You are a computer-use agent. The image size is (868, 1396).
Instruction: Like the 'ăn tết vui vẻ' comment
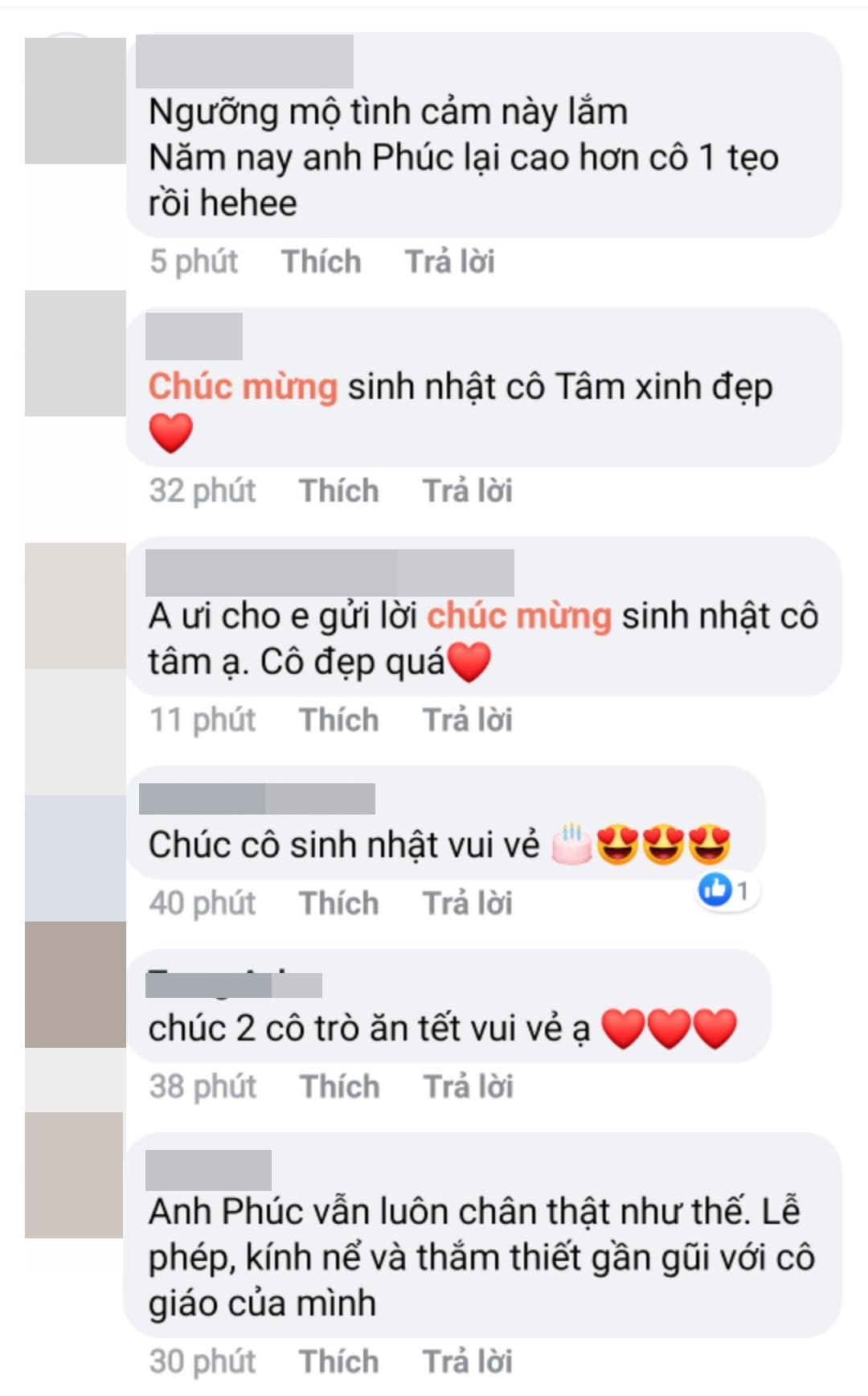(x=339, y=1086)
